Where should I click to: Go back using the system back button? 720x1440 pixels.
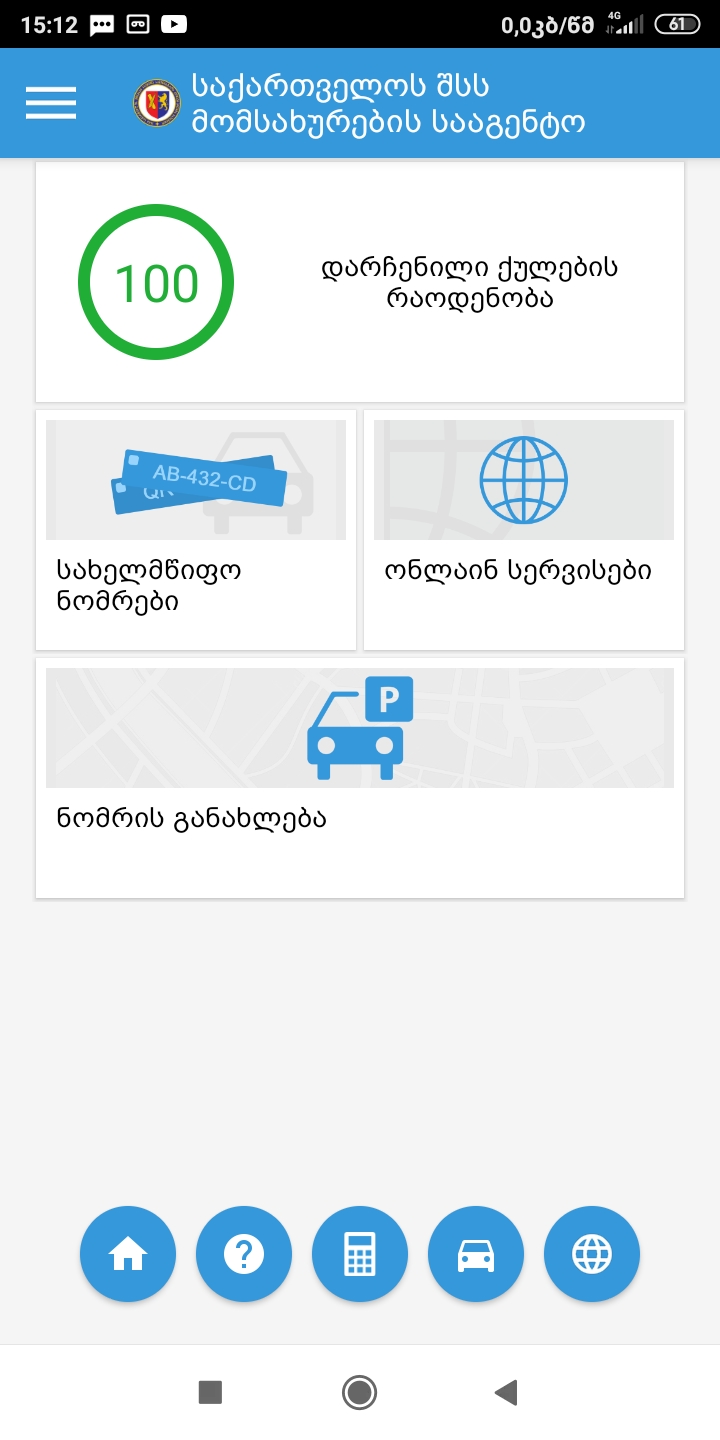pyautogui.click(x=506, y=1392)
